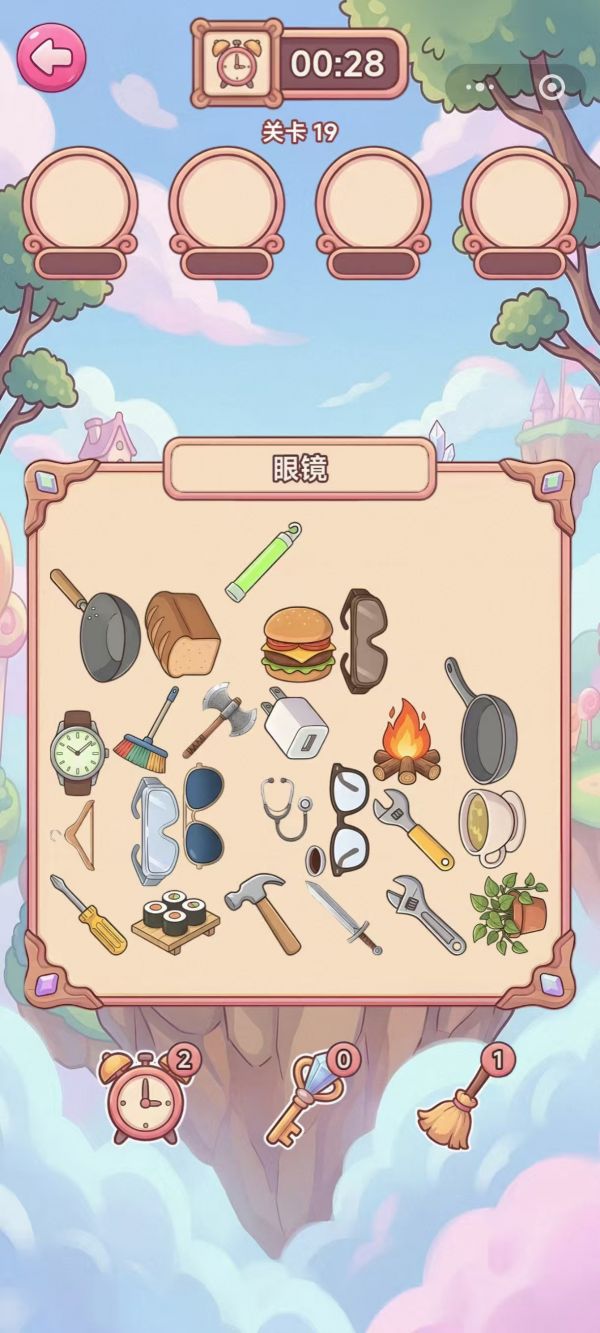Select the potted plant item
600x1333 pixels.
[510, 905]
